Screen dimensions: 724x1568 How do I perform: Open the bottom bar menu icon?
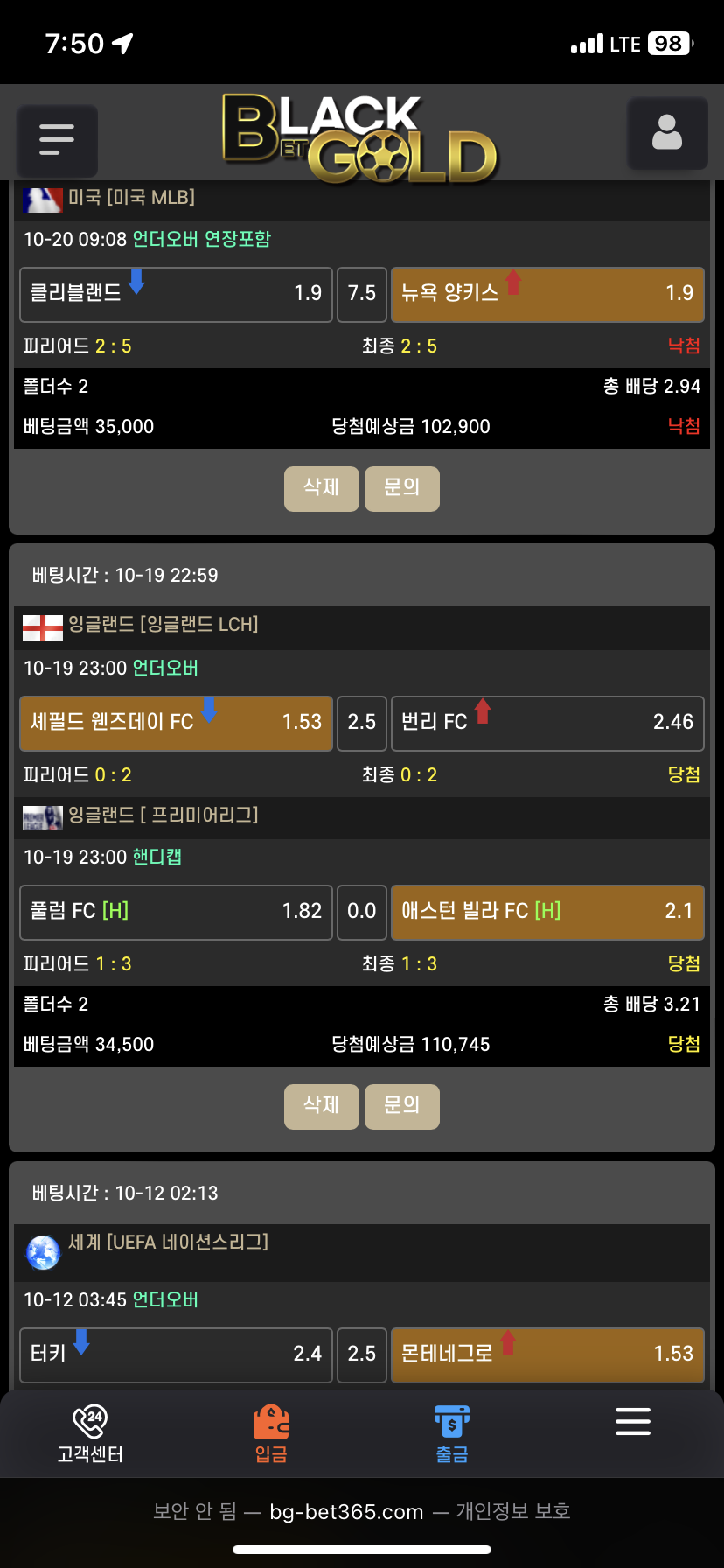pos(632,1421)
